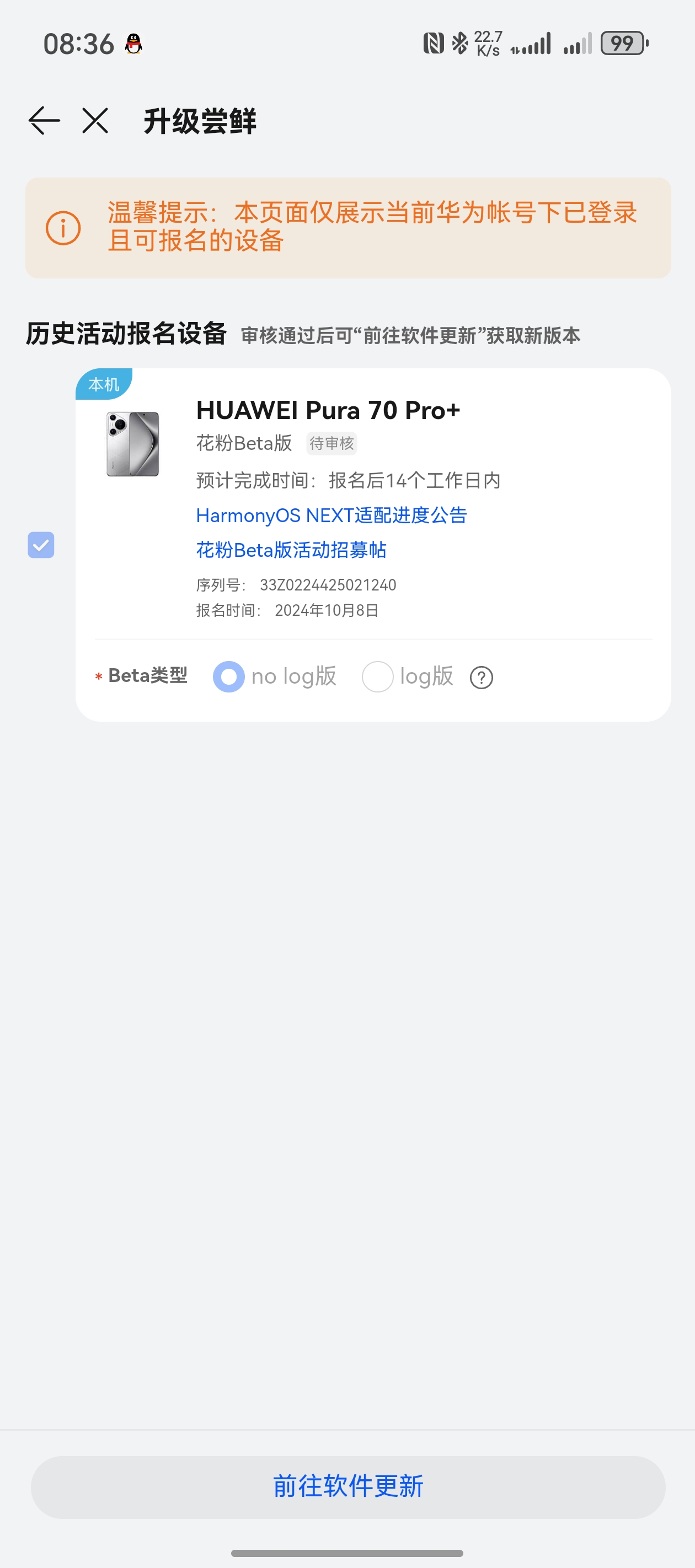Screen dimensions: 695x1568
Task: Click the 升级尝鲜 page title
Action: click(201, 121)
